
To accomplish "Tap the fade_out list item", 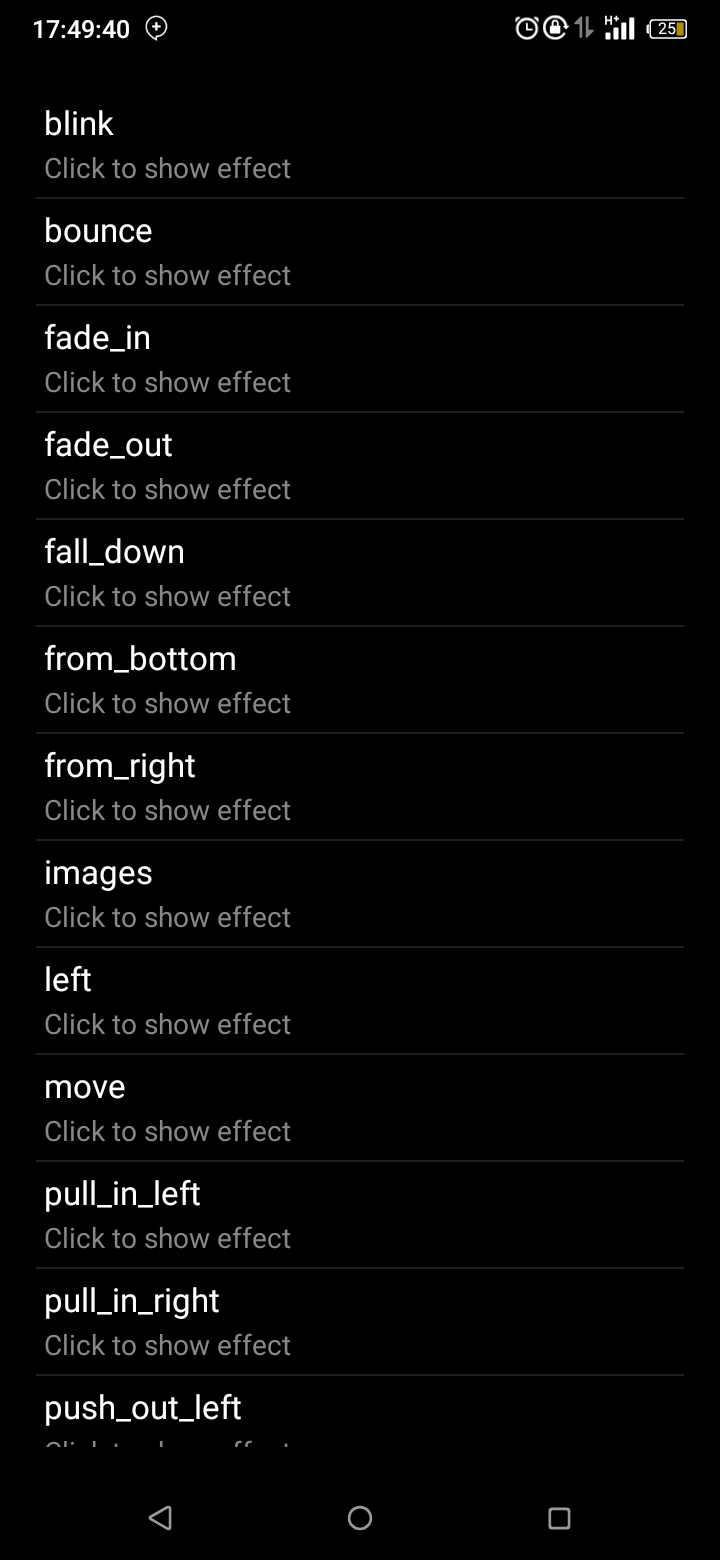I will tap(360, 466).
